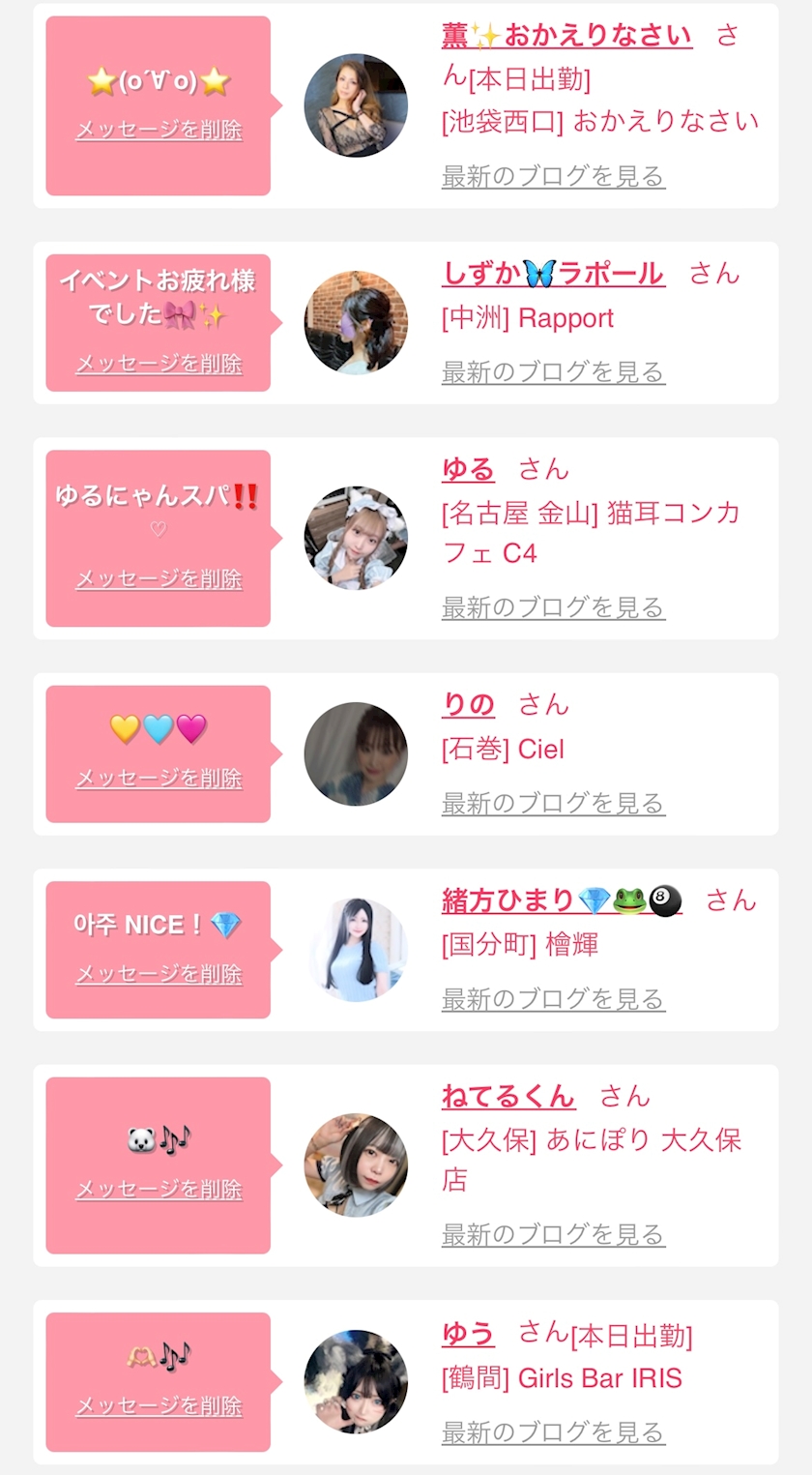Delete the イベントお疲れ様でした message
This screenshot has height=1475, width=812.
pos(159,364)
